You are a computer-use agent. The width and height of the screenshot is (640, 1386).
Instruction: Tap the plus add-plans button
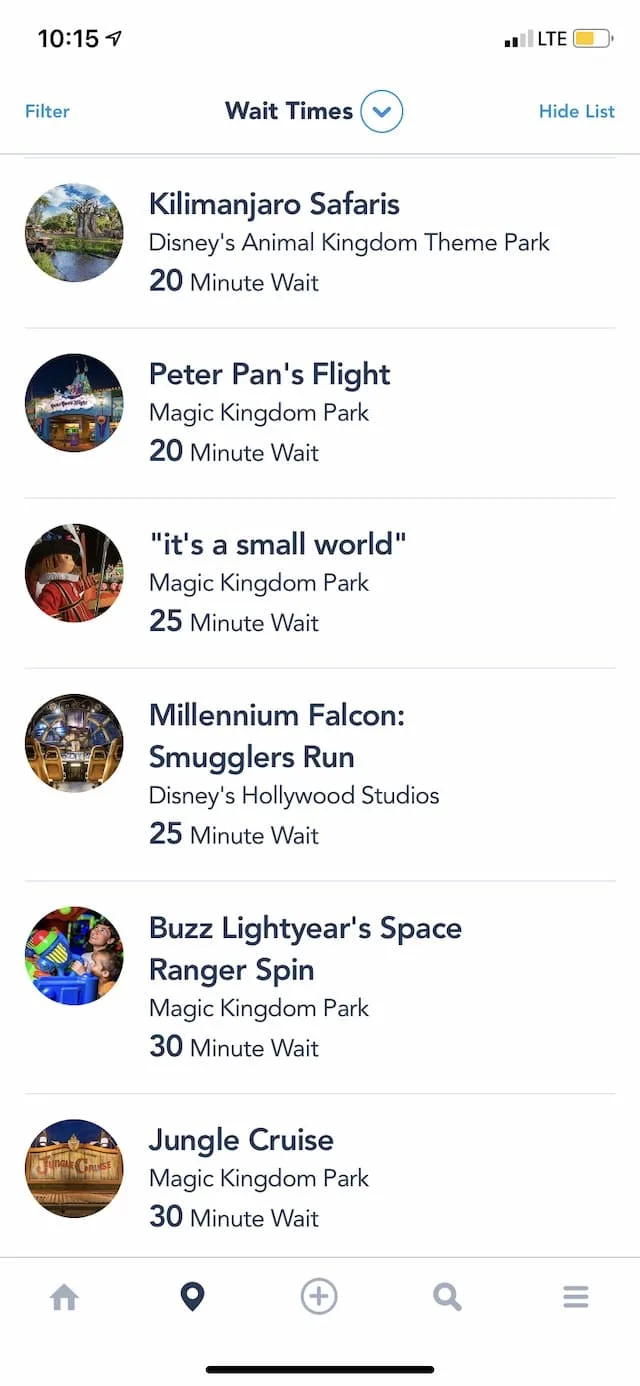pyautogui.click(x=319, y=1298)
